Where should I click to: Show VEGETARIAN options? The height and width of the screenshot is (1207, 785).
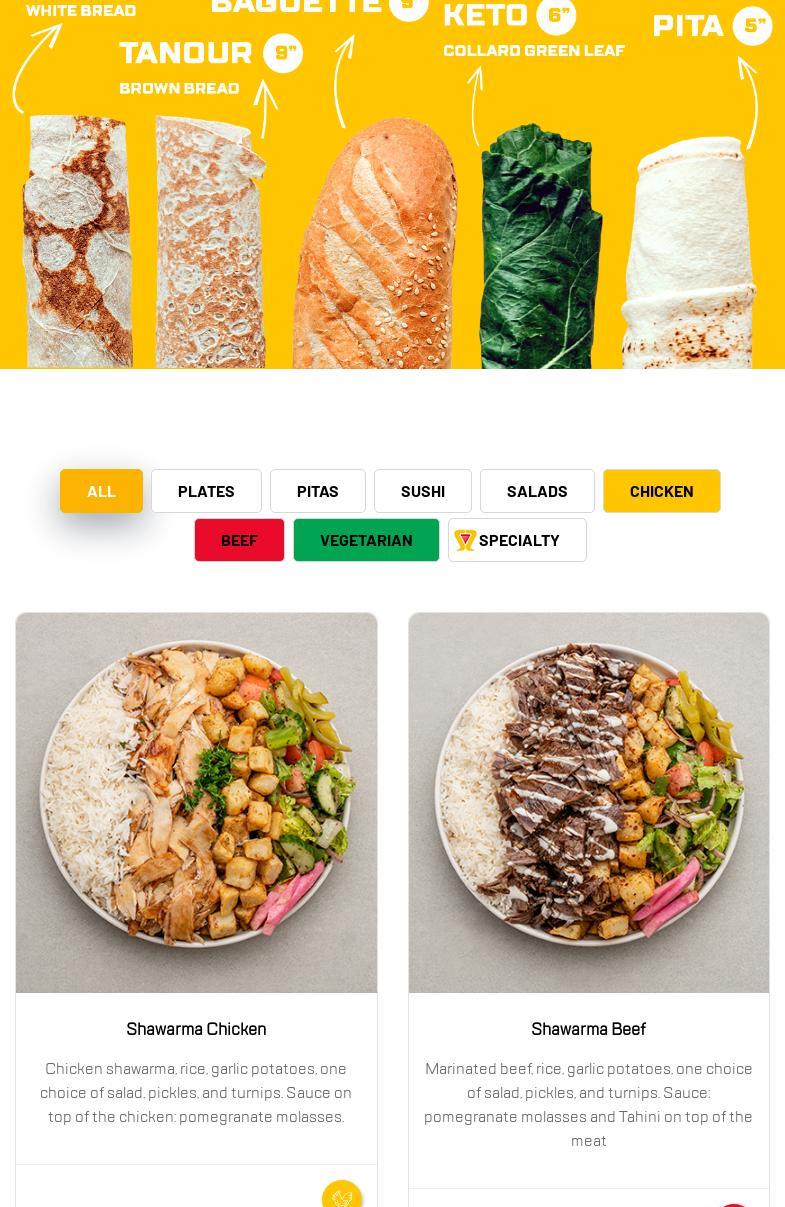[366, 540]
